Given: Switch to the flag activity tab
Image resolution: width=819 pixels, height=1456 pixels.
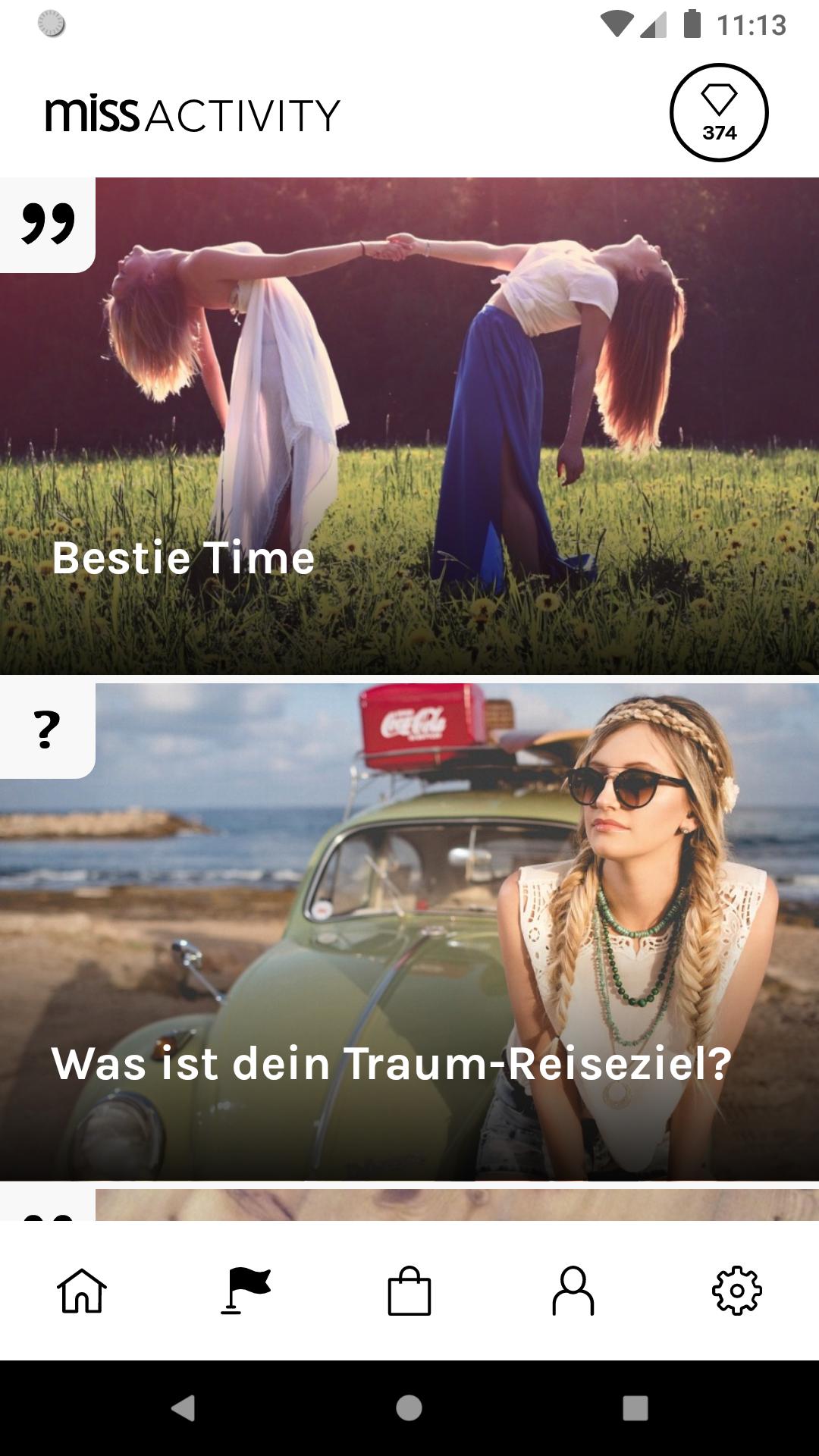Looking at the screenshot, I should click(246, 1291).
